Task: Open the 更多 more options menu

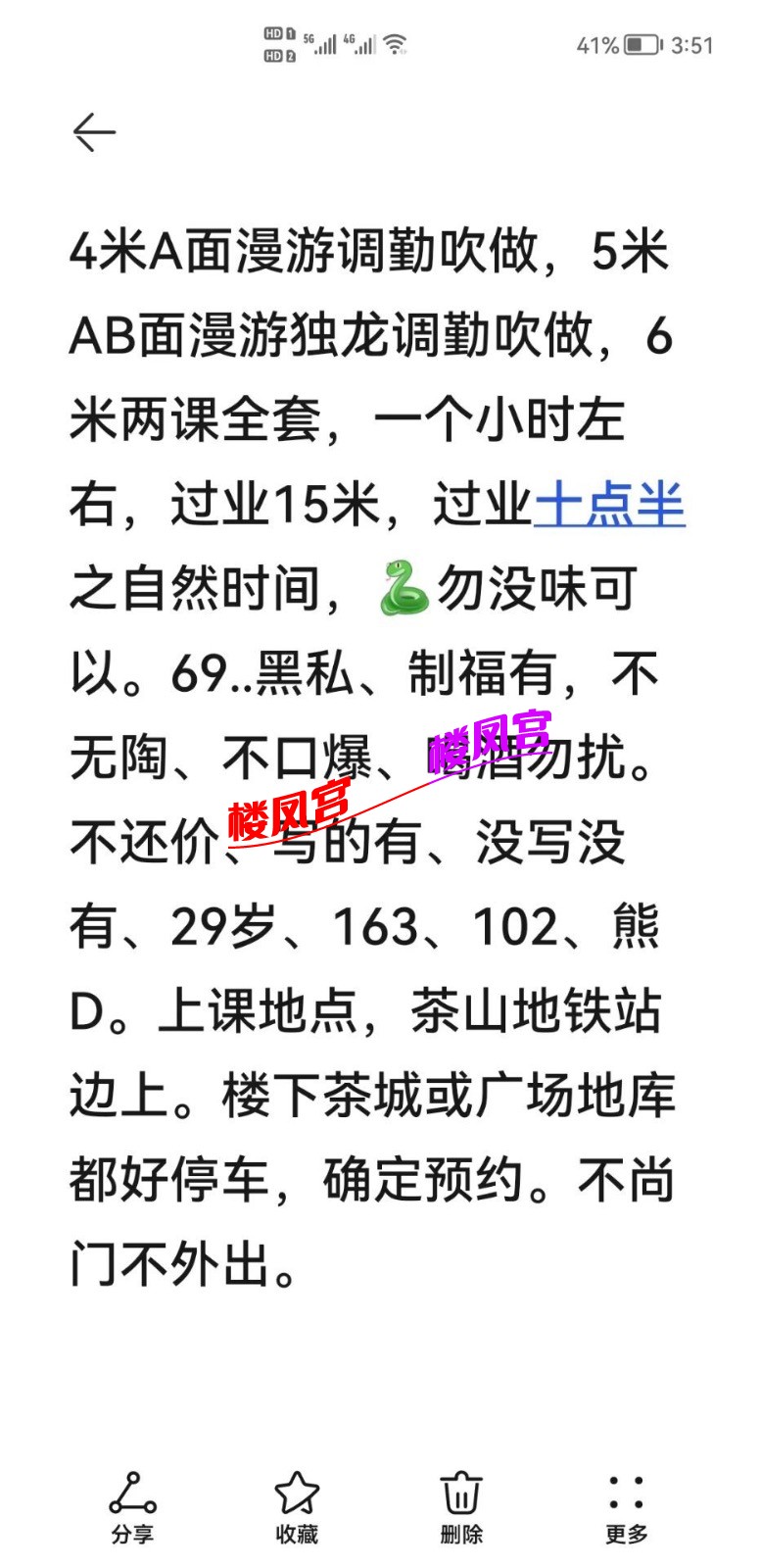Action: tap(626, 1506)
